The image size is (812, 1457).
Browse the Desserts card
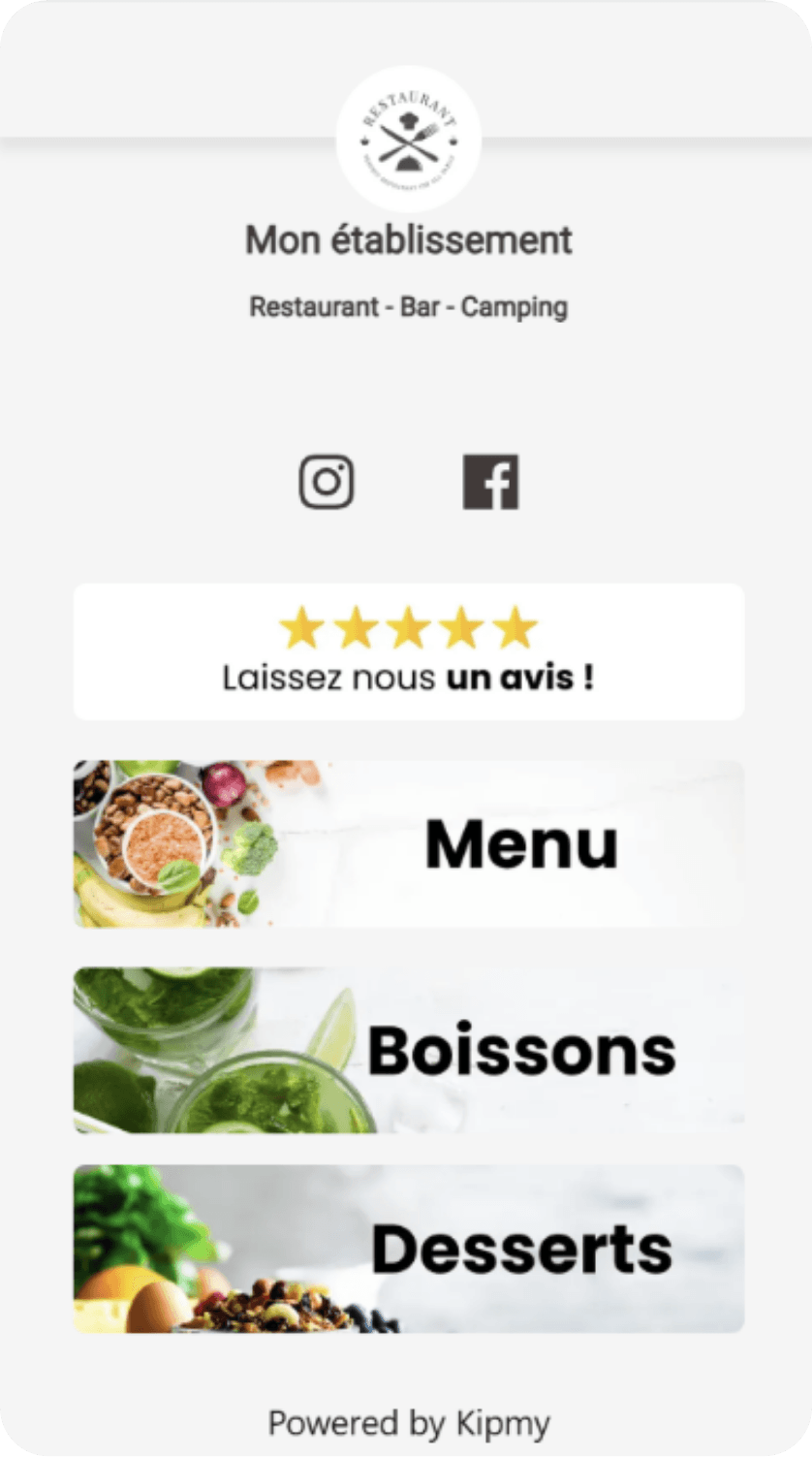pyautogui.click(x=408, y=1249)
